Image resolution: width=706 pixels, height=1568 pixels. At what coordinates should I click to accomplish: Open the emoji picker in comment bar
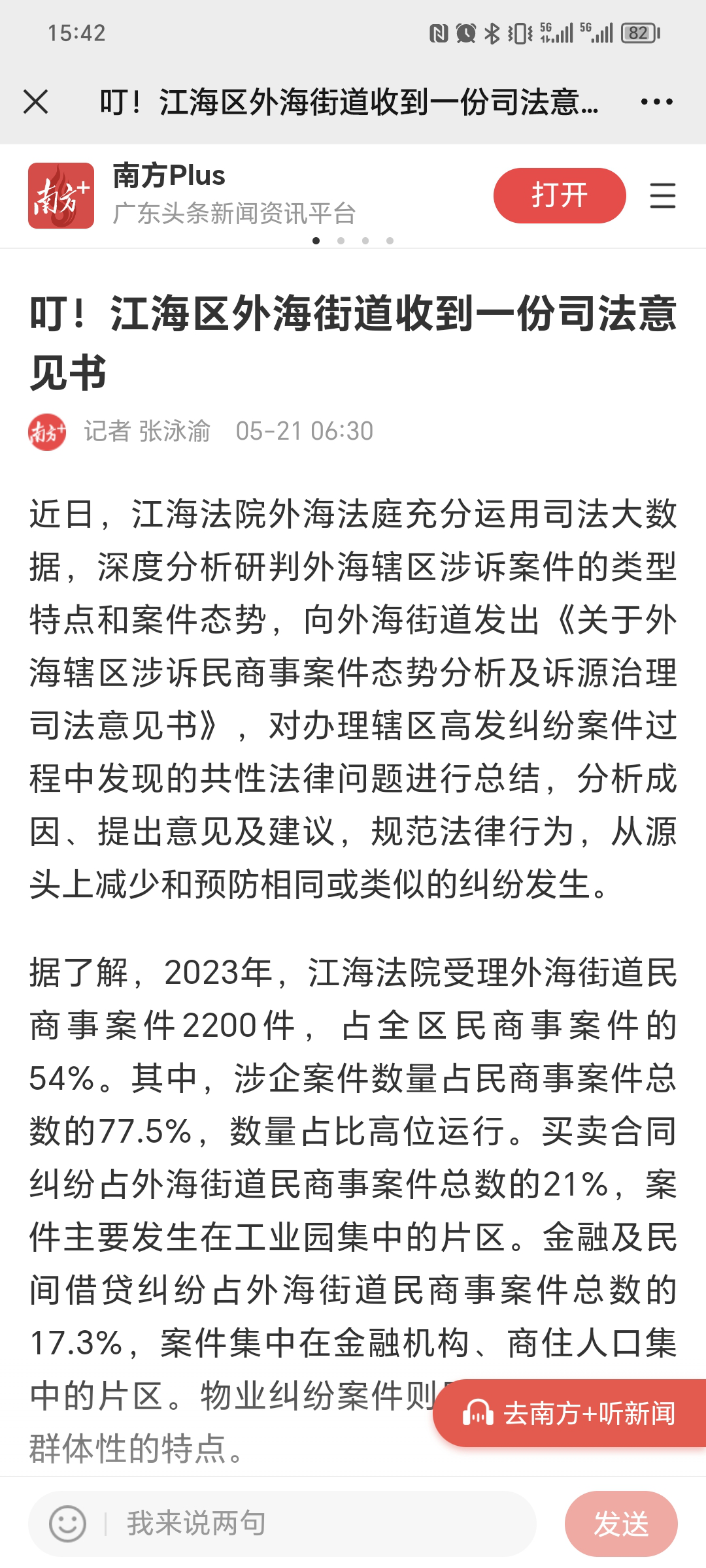click(67, 1524)
